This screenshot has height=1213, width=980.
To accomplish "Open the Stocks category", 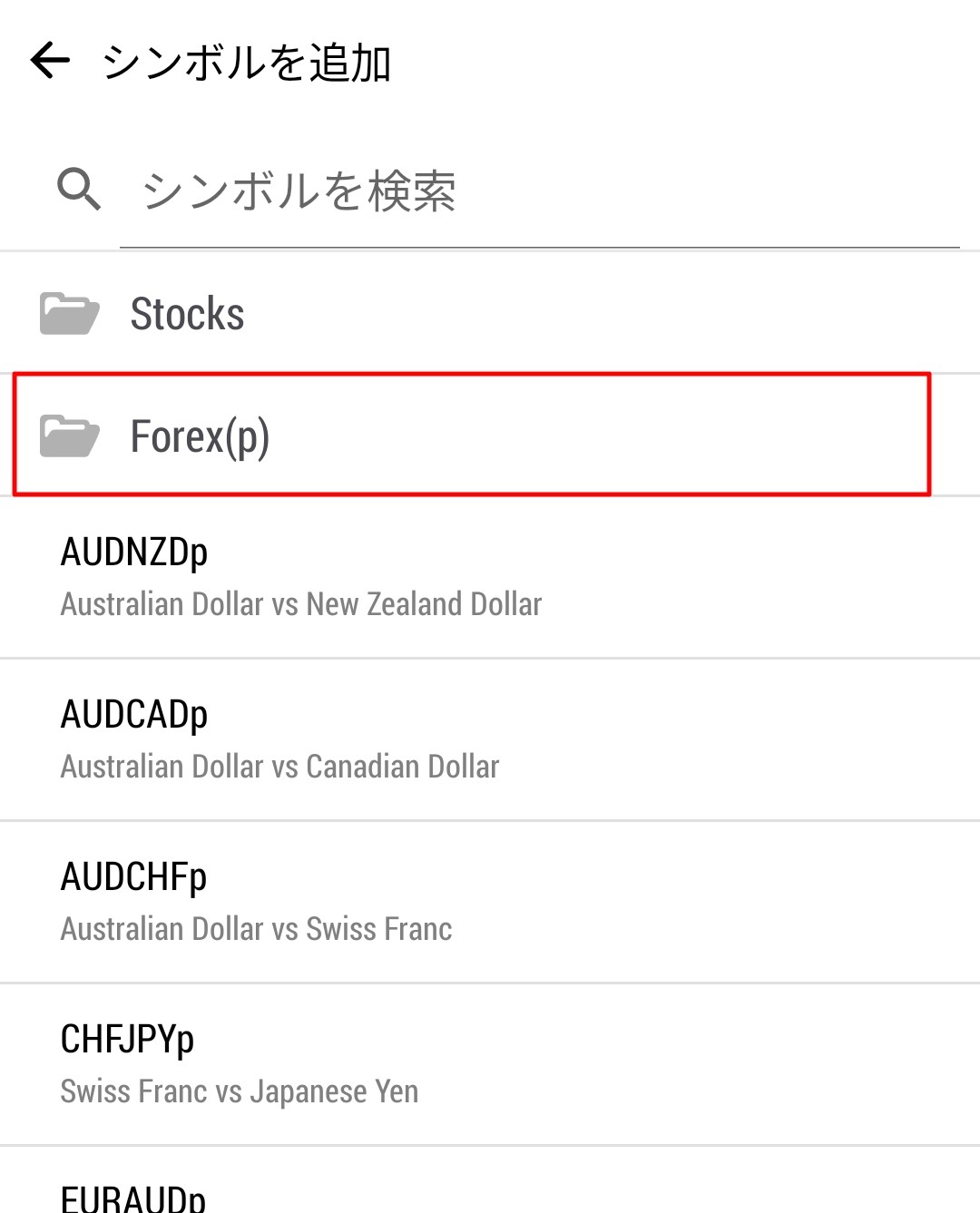I will click(187, 314).
